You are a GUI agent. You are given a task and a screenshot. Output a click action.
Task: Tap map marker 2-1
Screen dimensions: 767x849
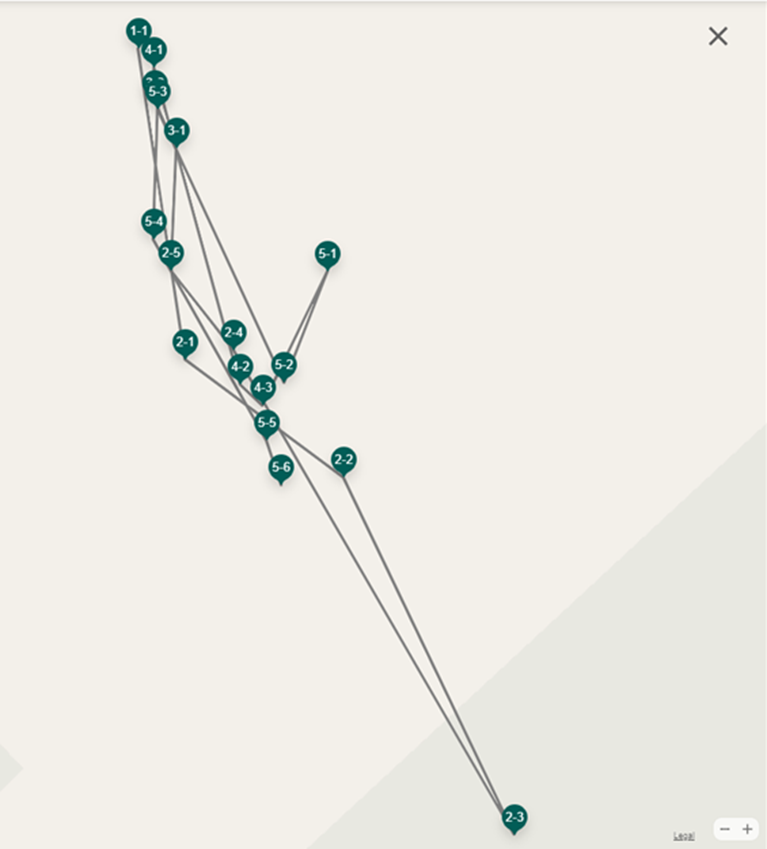185,343
